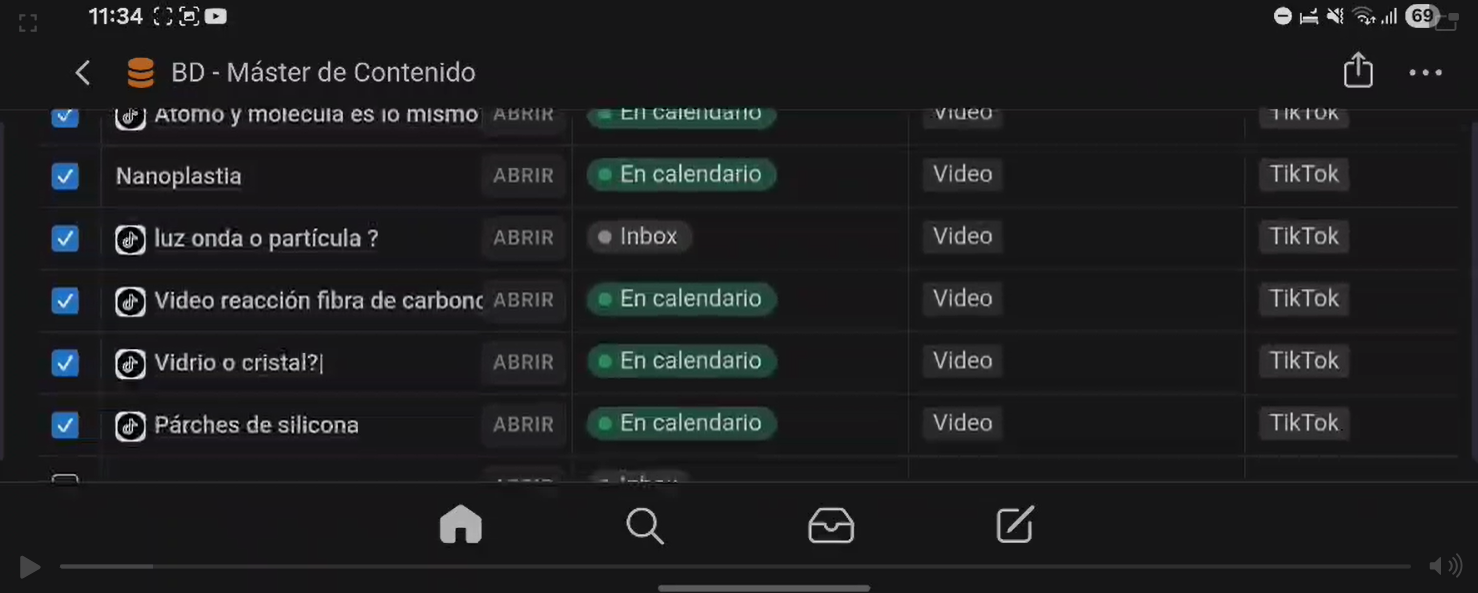Toggle the video volume speaker icon

(1444, 567)
